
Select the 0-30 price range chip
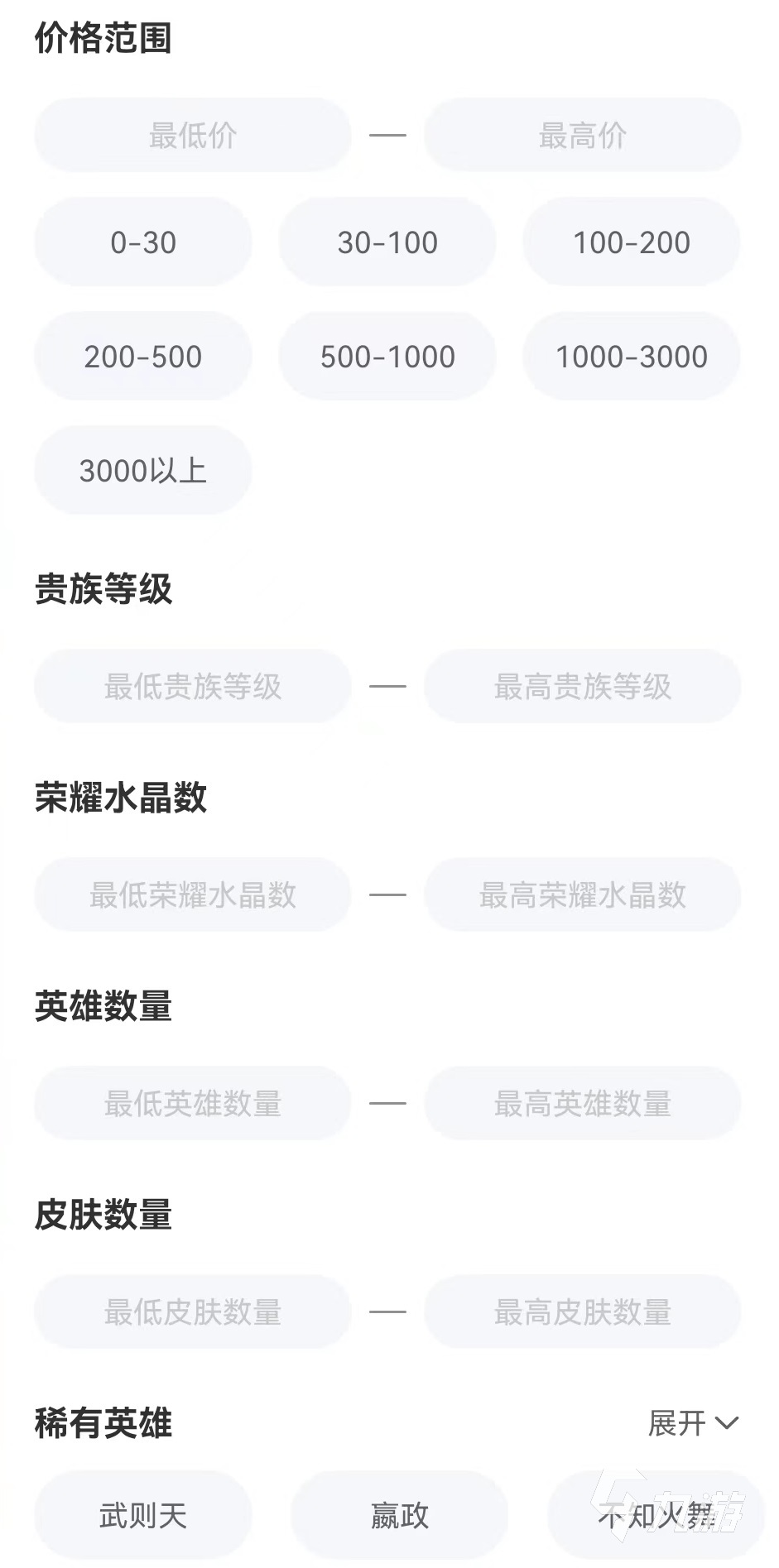tap(143, 242)
